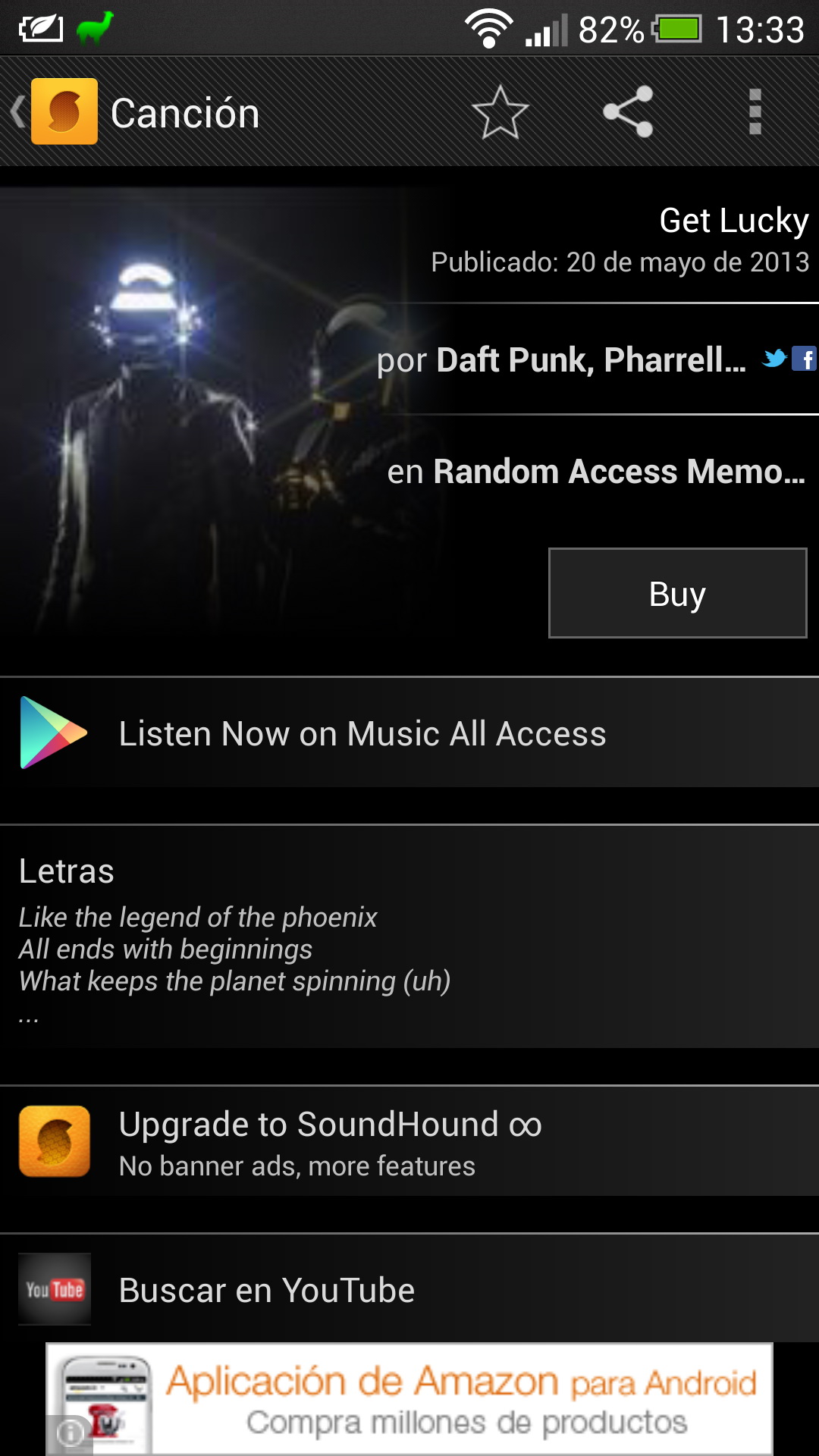Open album Random Access Memories row

click(596, 471)
